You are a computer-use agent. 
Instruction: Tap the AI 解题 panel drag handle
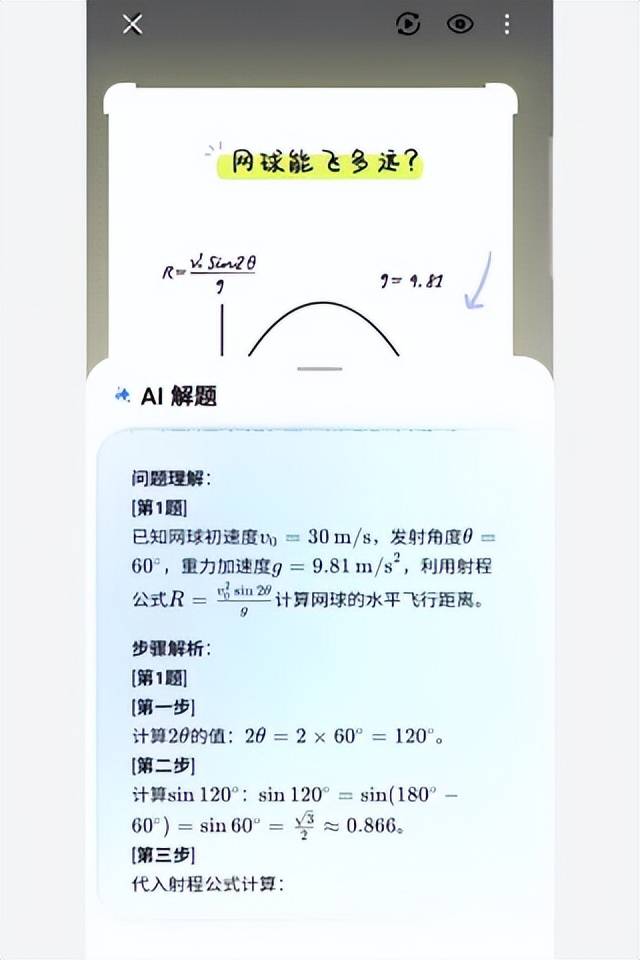tap(320, 369)
